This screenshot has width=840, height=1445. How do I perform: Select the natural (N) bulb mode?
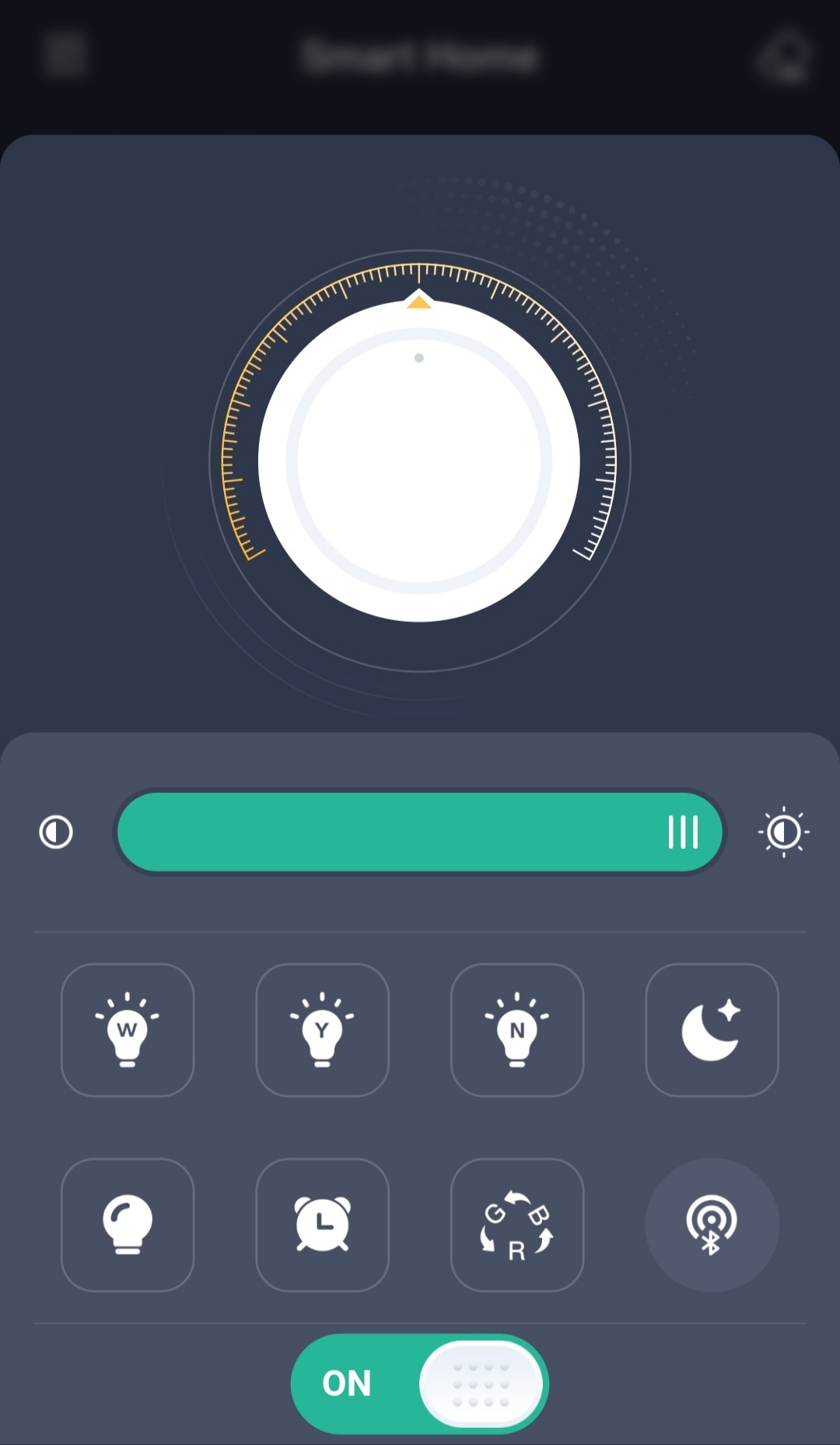(x=517, y=1031)
